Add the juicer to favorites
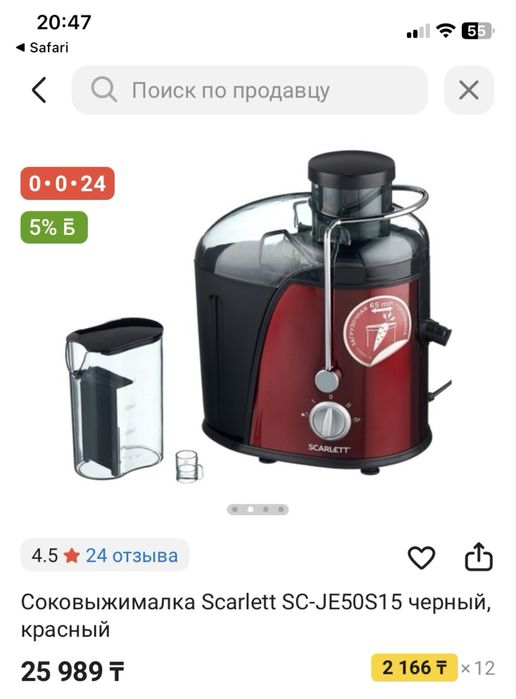516x699 pixels. (421, 557)
